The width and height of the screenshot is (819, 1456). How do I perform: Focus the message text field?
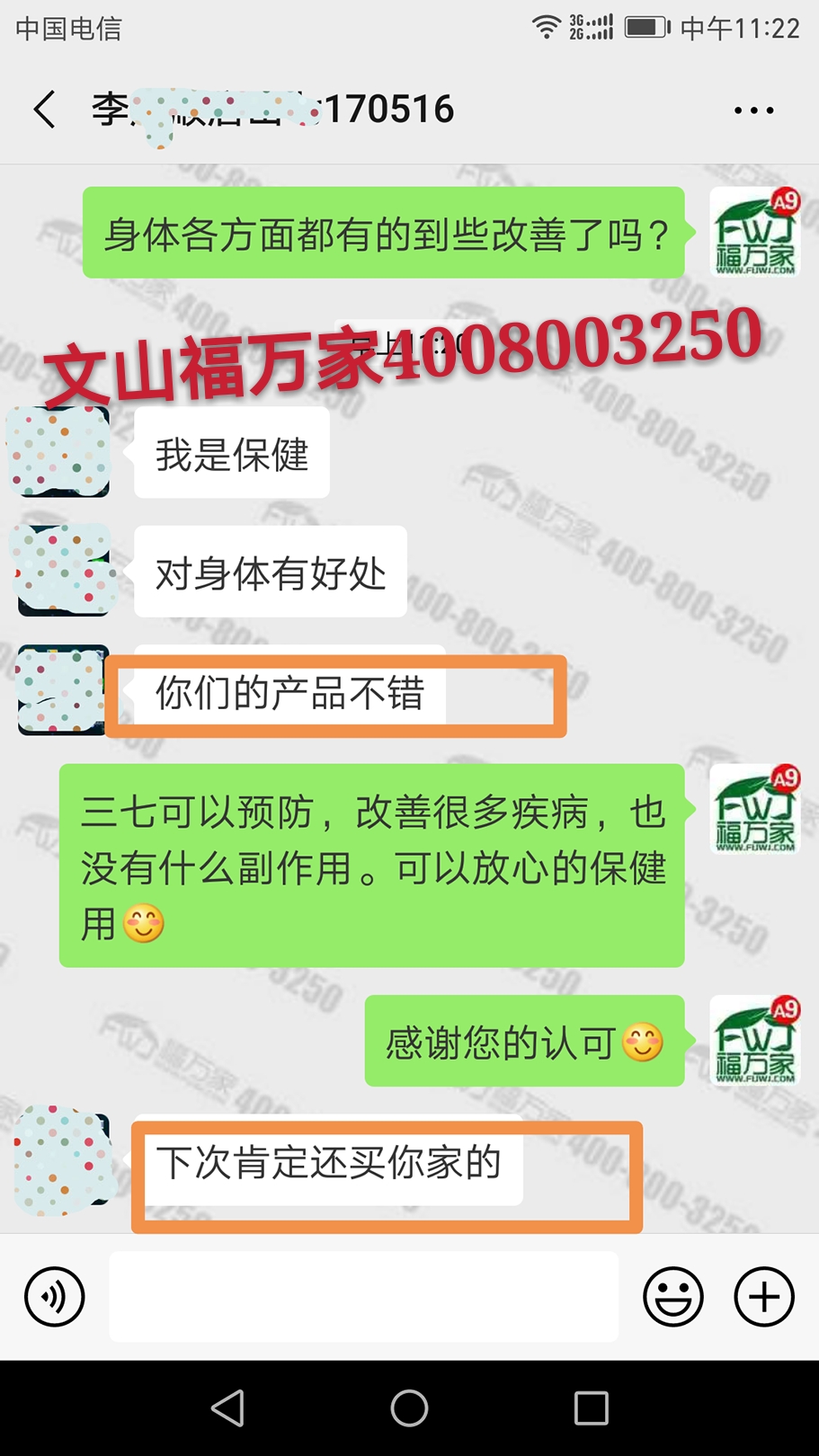(x=363, y=1297)
